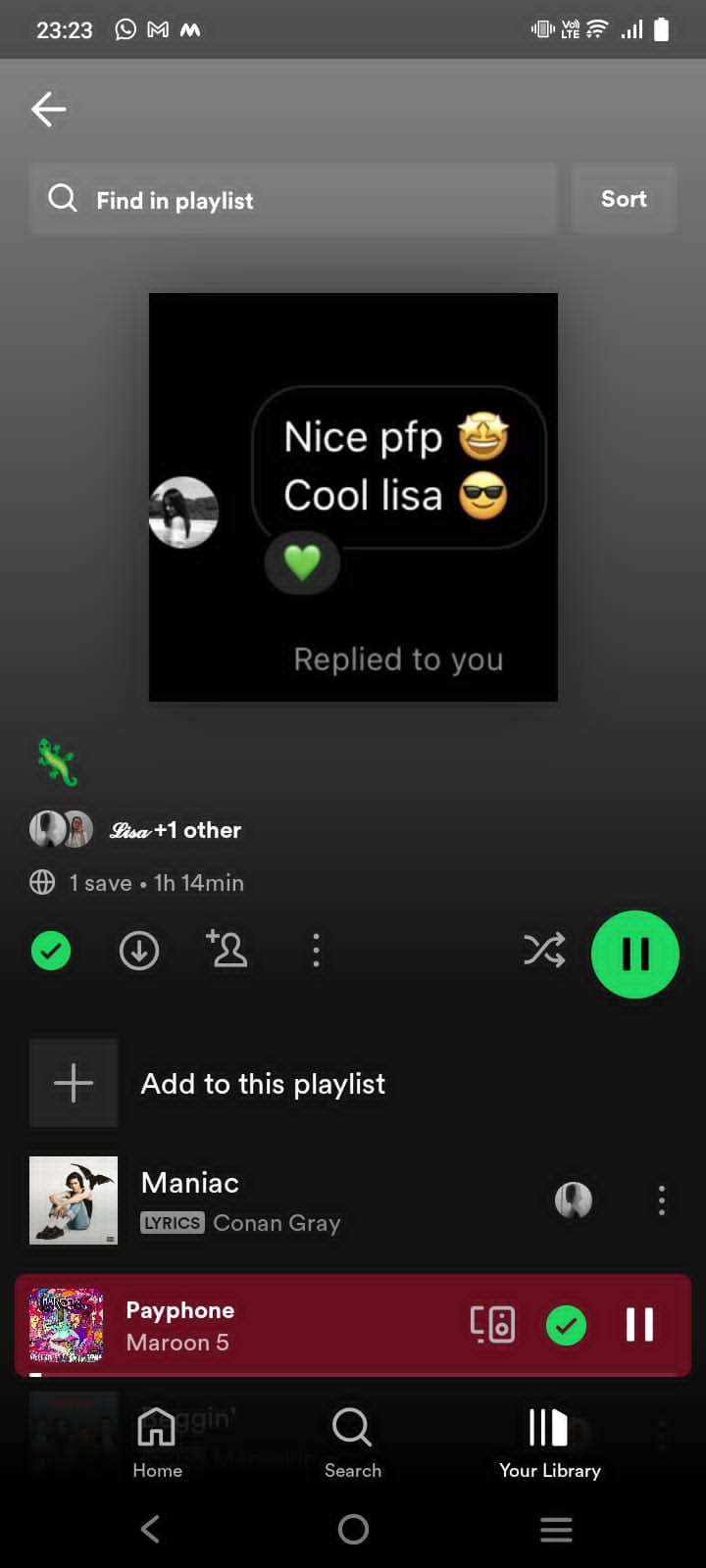Tap the saved checkmark on Payphone

(566, 1325)
